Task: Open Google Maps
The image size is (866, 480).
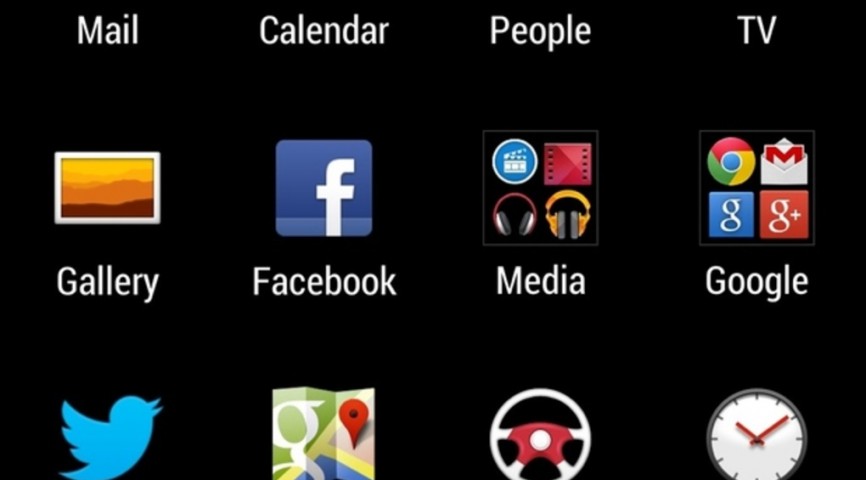Action: (324, 436)
